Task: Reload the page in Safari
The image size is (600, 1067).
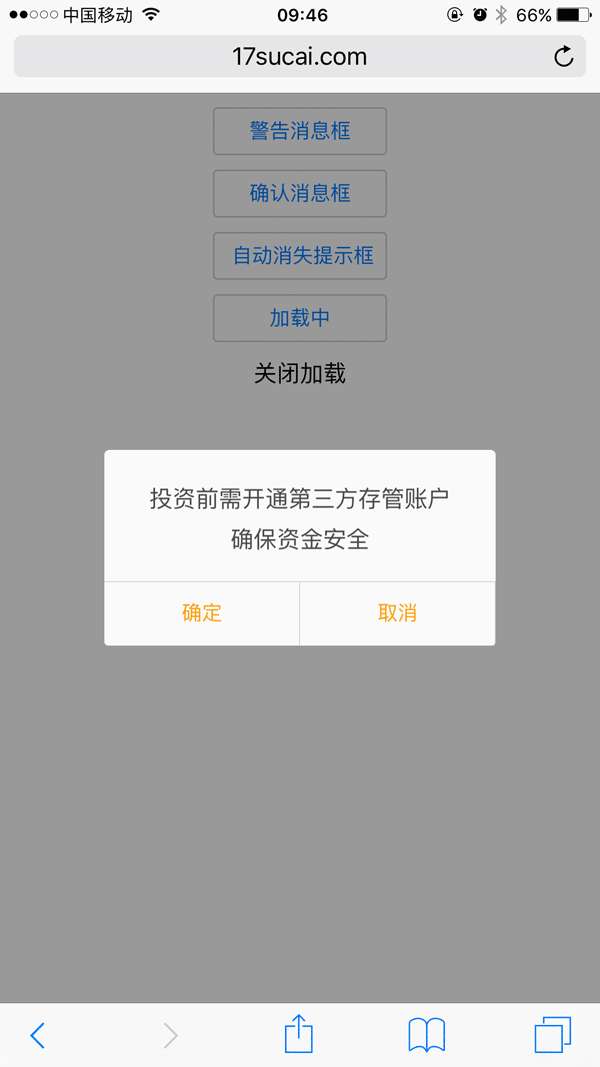Action: coord(563,57)
